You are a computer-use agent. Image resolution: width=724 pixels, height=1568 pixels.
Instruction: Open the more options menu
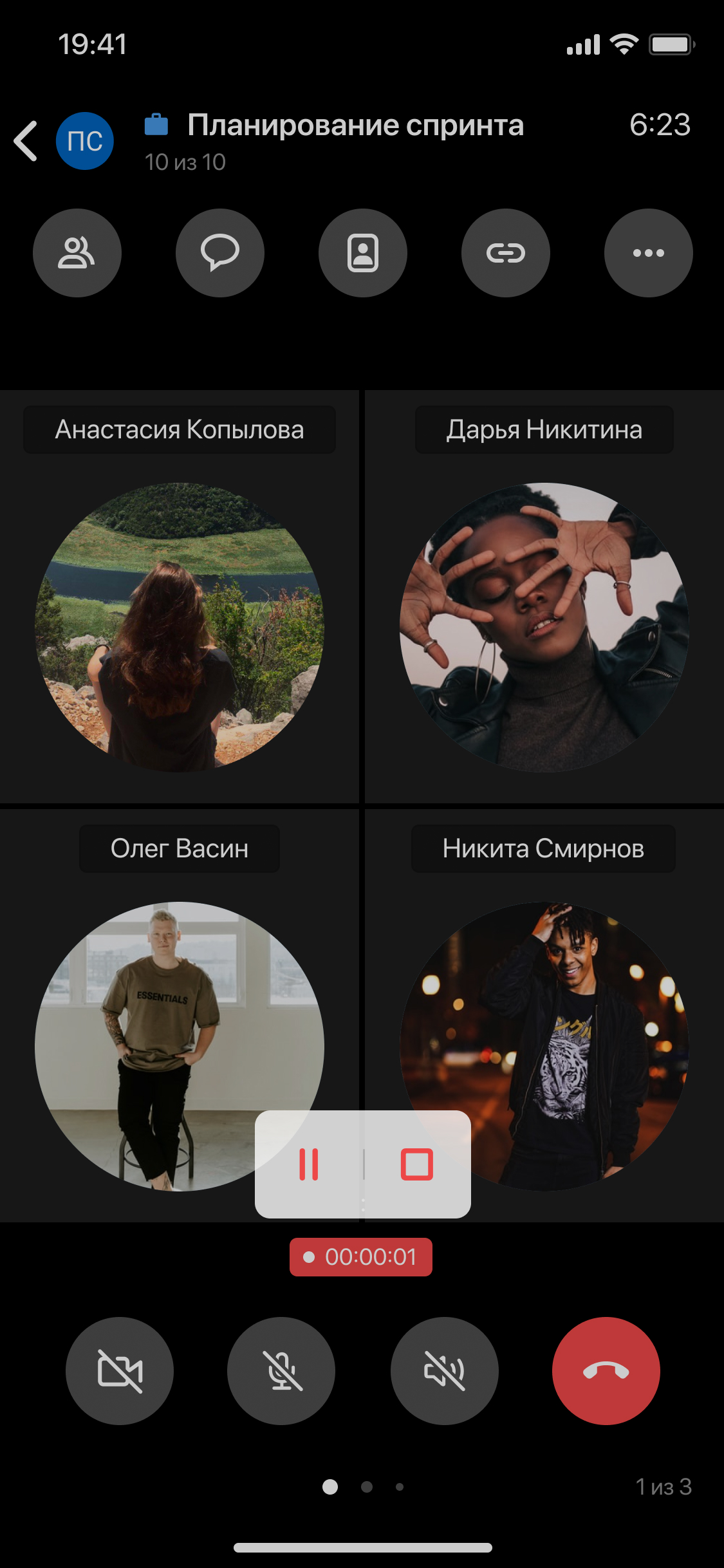click(x=648, y=253)
